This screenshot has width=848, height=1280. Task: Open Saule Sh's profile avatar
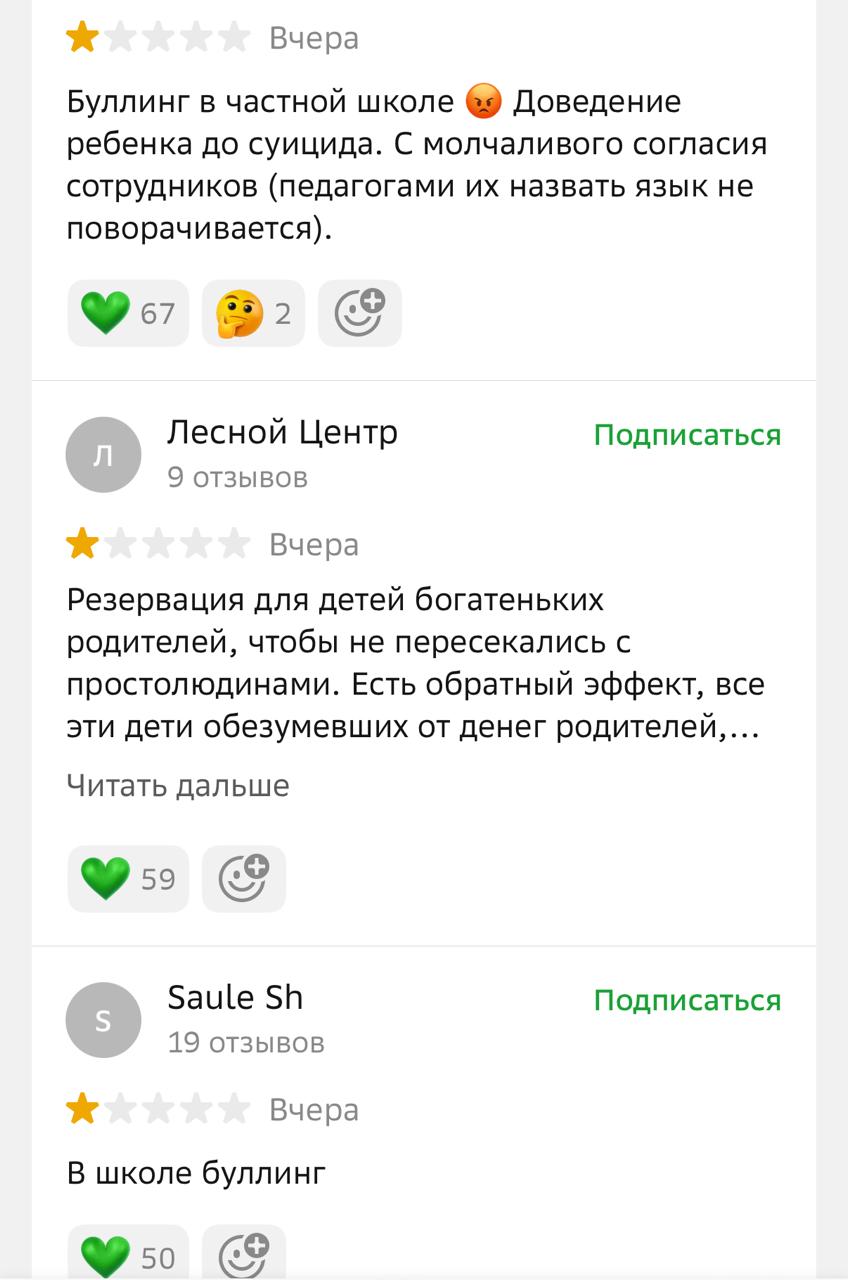pos(103,1020)
